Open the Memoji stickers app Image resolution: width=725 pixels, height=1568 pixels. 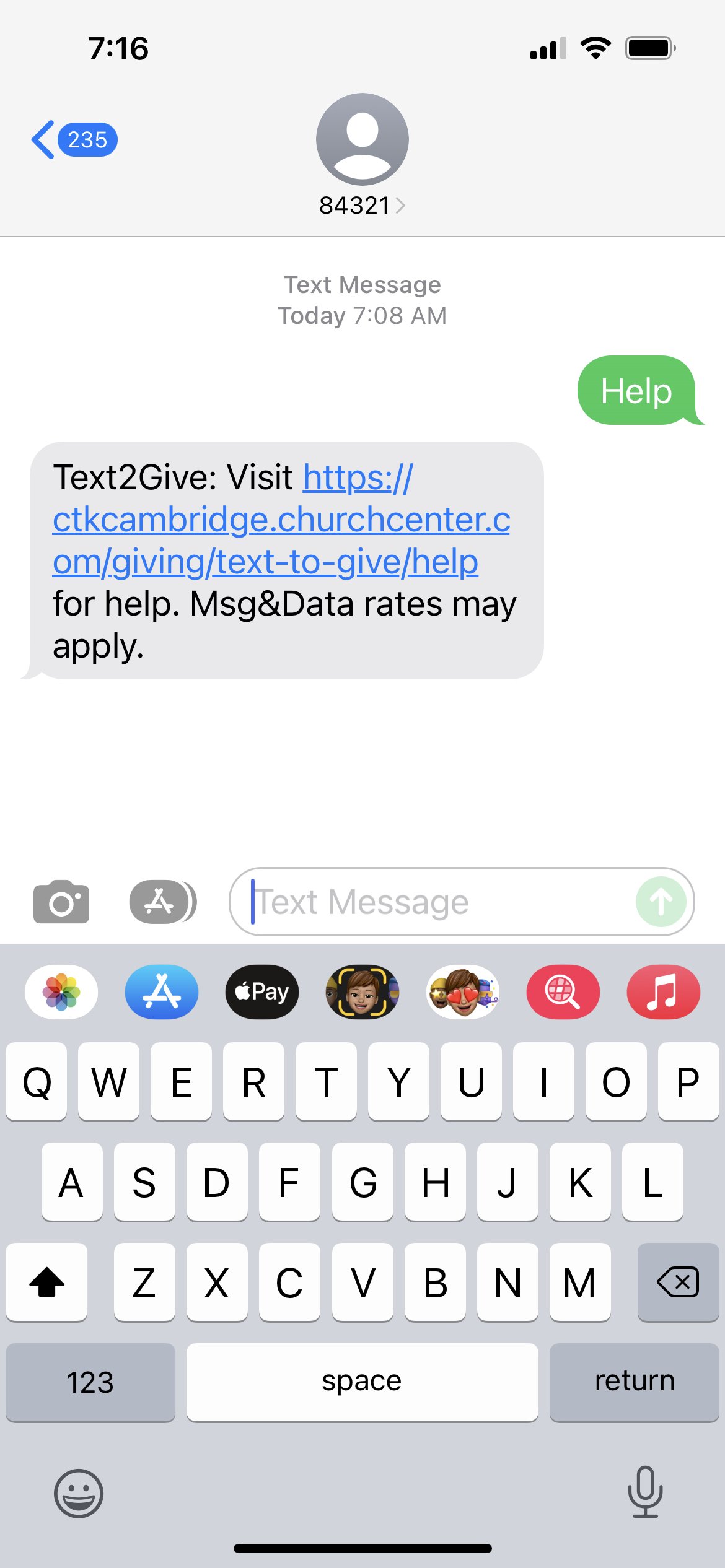click(x=463, y=991)
